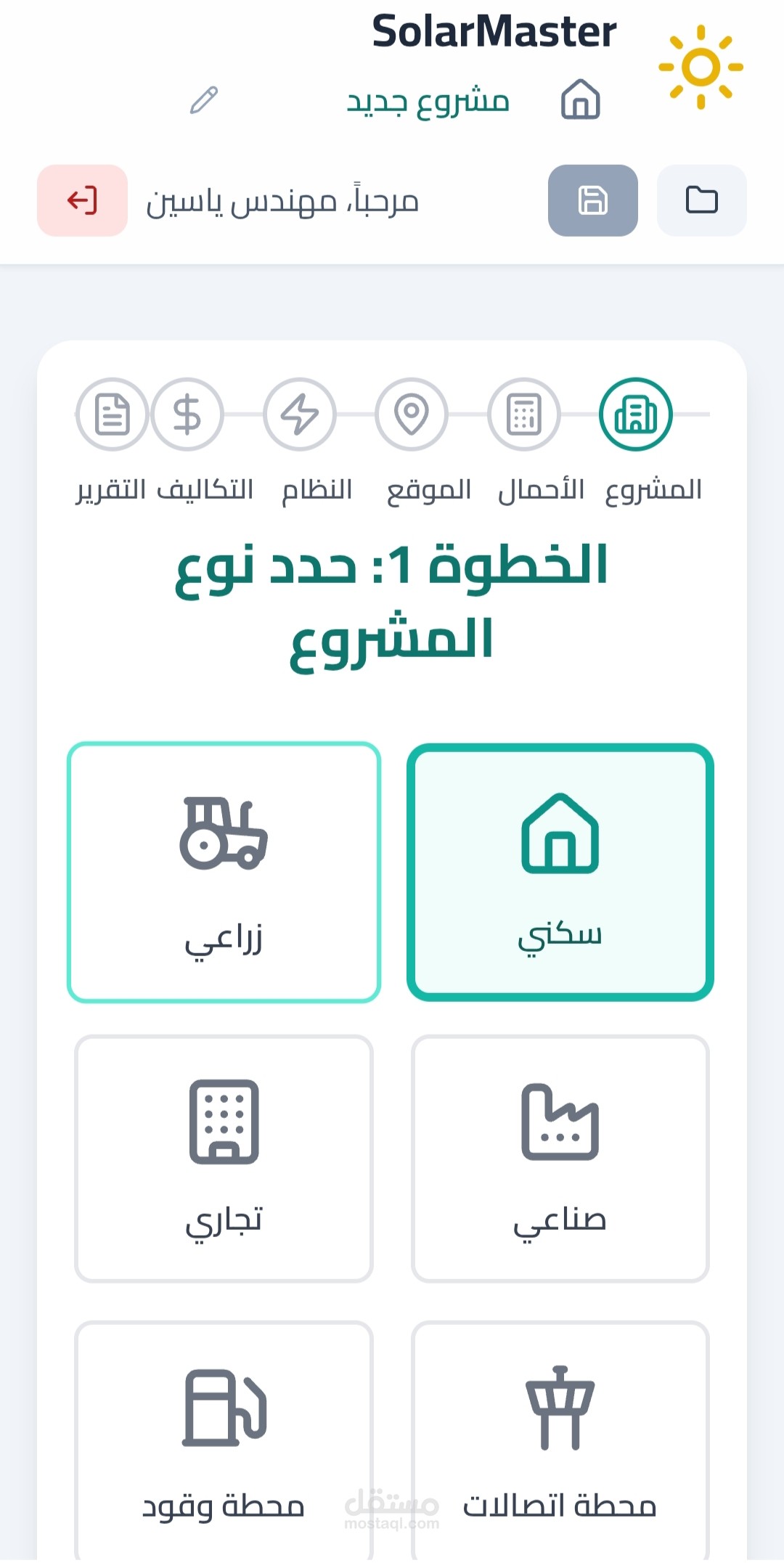Select the تجاري project type
The height and width of the screenshot is (1563, 784).
[223, 1159]
